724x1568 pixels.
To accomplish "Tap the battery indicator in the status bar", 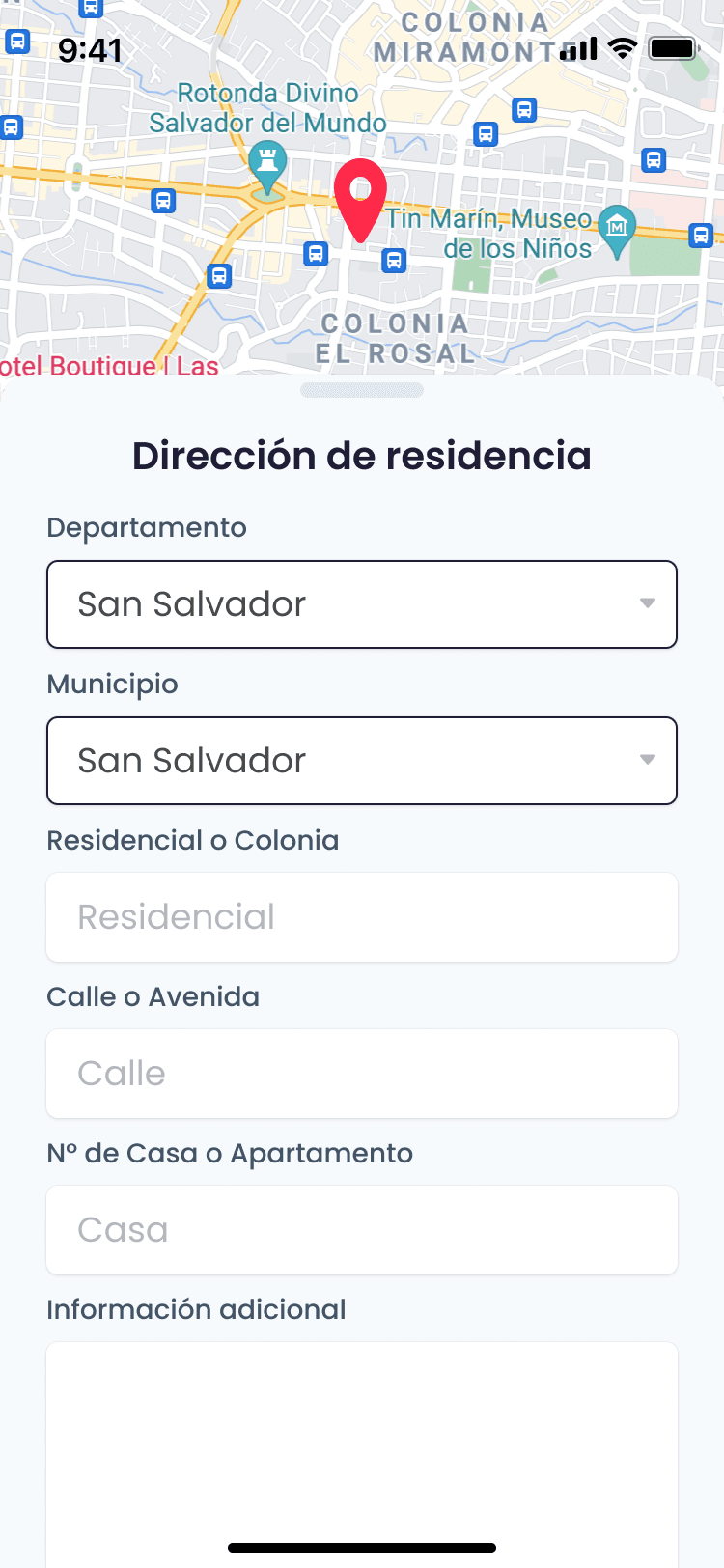I will (x=673, y=46).
